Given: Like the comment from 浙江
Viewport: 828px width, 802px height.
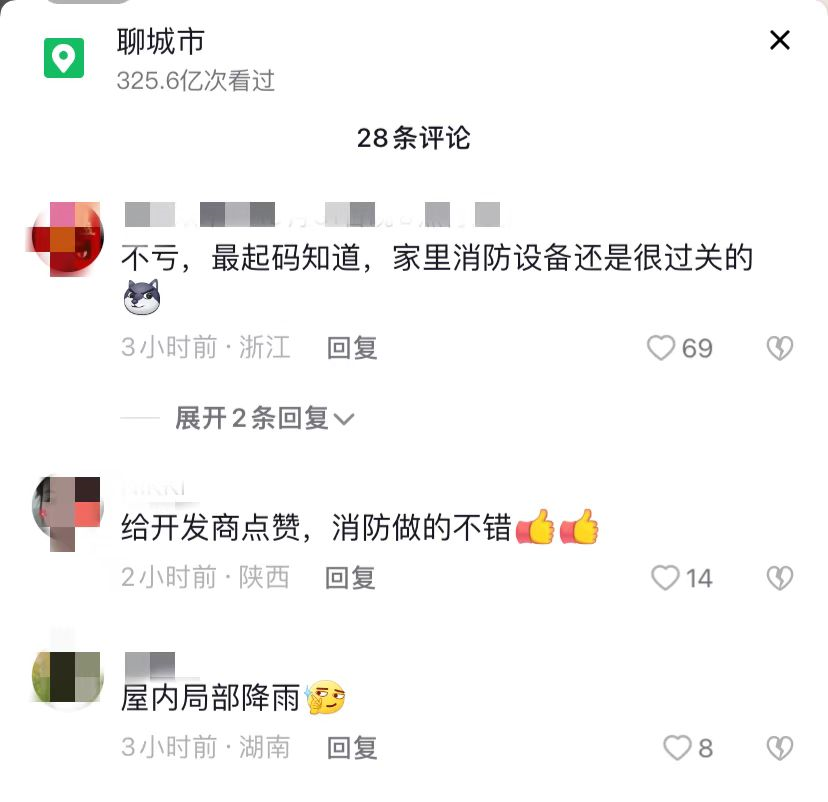Looking at the screenshot, I should pos(662,348).
